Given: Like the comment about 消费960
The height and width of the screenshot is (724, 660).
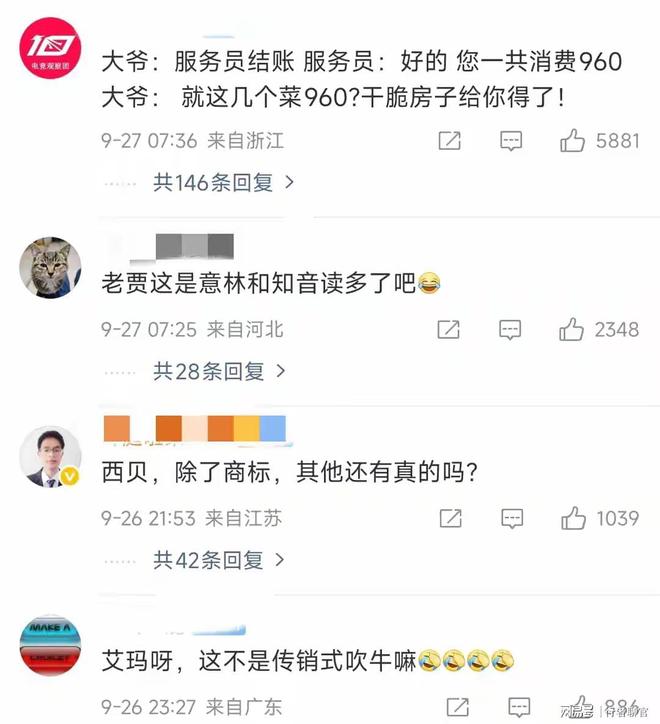Looking at the screenshot, I should pyautogui.click(x=573, y=141).
